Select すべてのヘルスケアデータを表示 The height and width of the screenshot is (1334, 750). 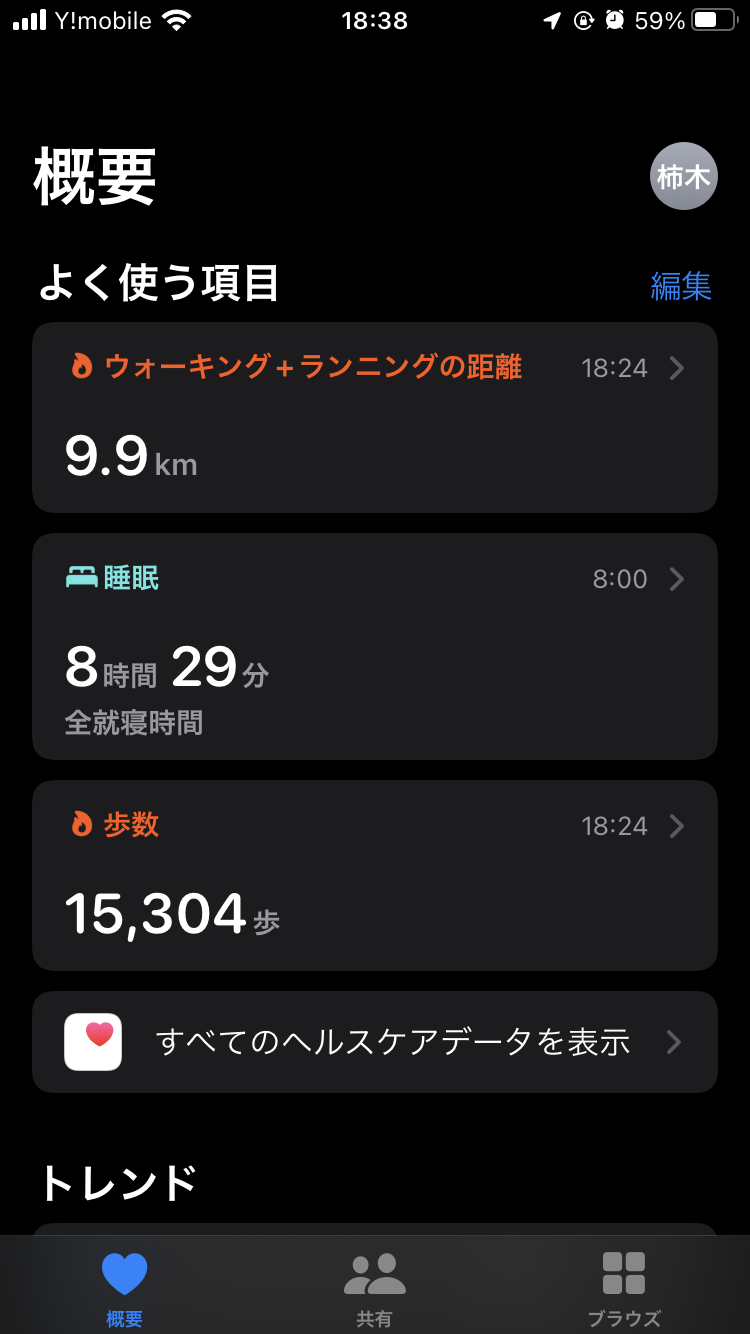tap(375, 1042)
